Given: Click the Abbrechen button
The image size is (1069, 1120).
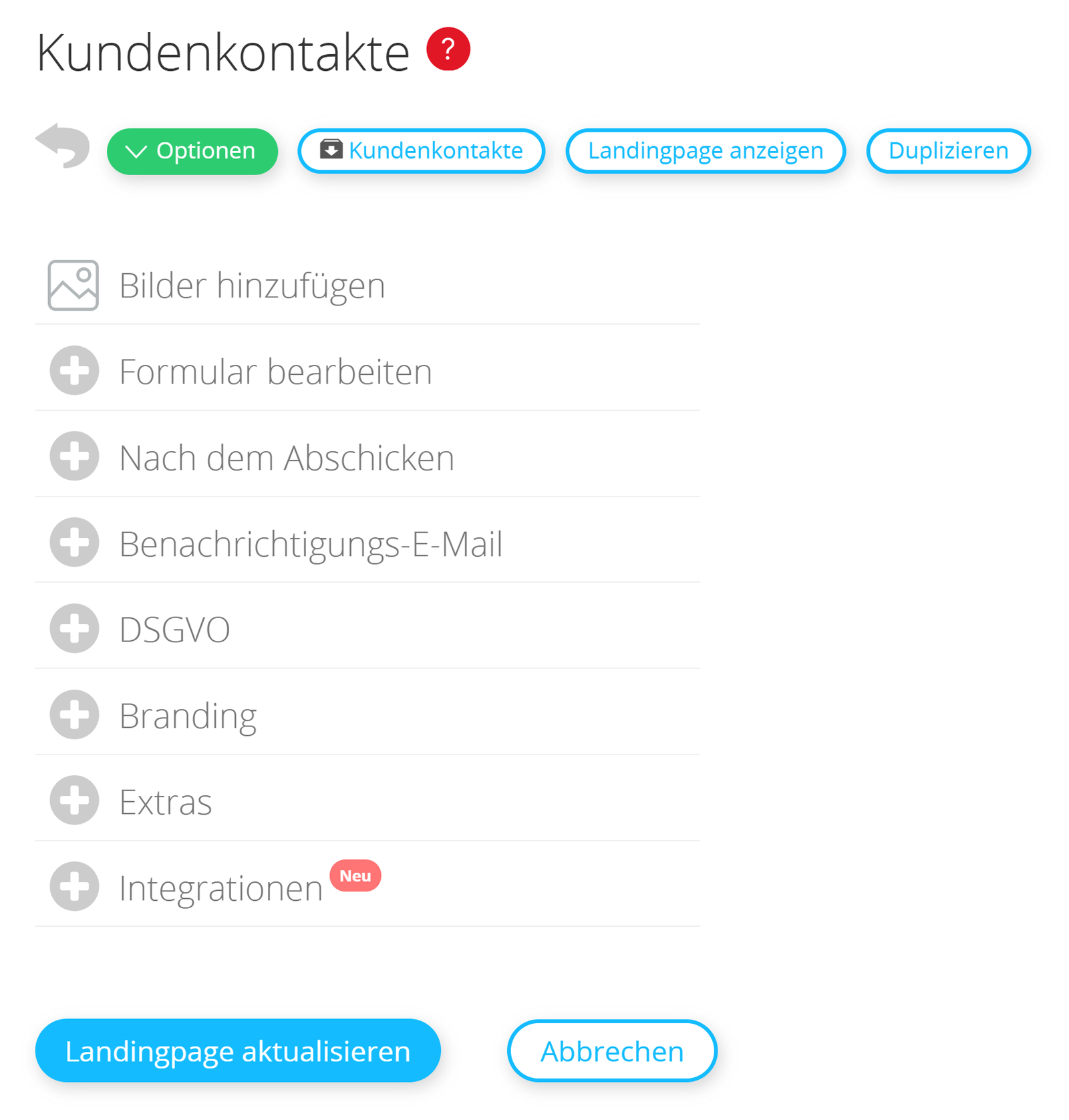Looking at the screenshot, I should point(611,1051).
